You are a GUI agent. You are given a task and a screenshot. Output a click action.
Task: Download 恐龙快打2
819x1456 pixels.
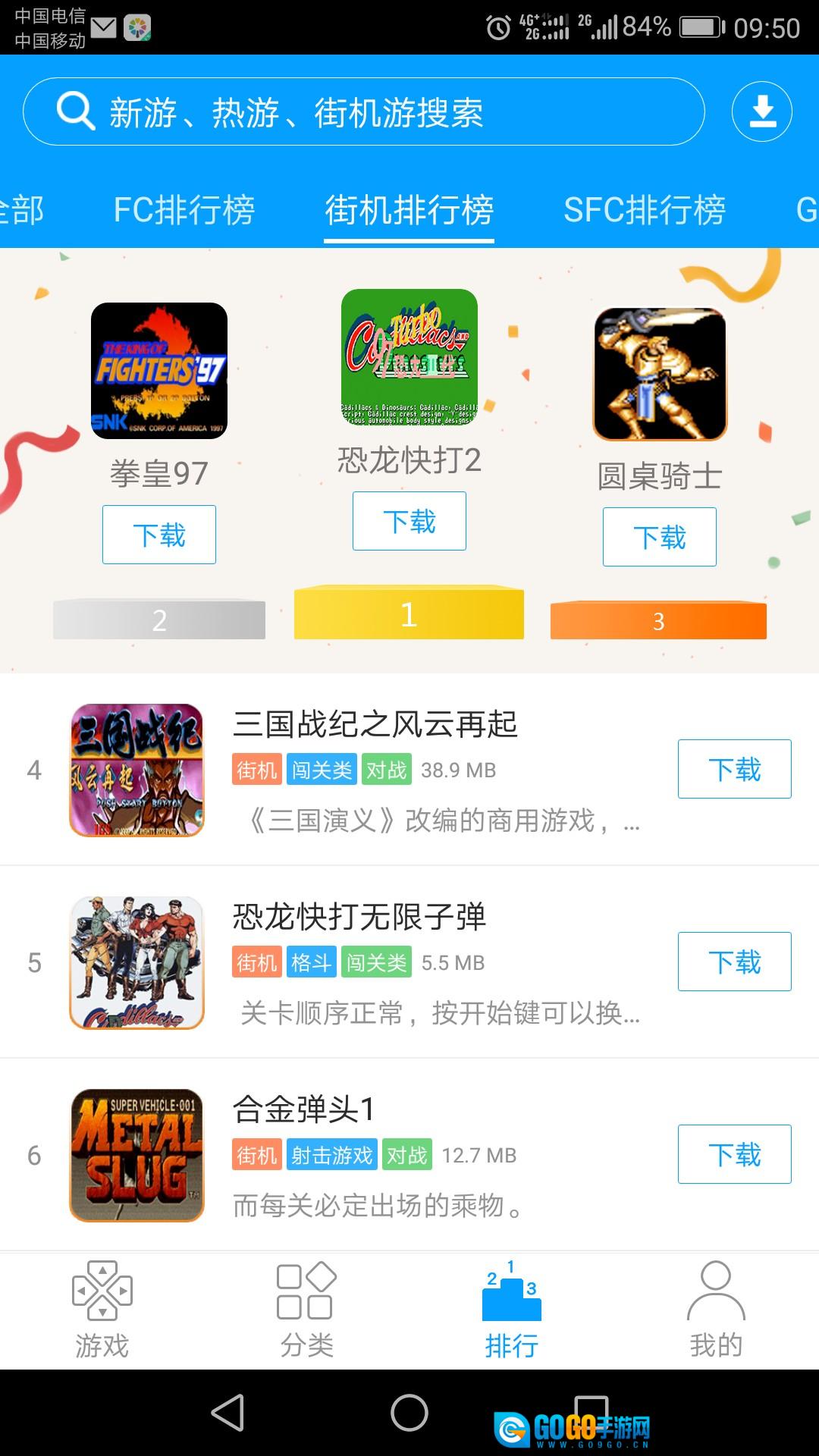pos(409,521)
